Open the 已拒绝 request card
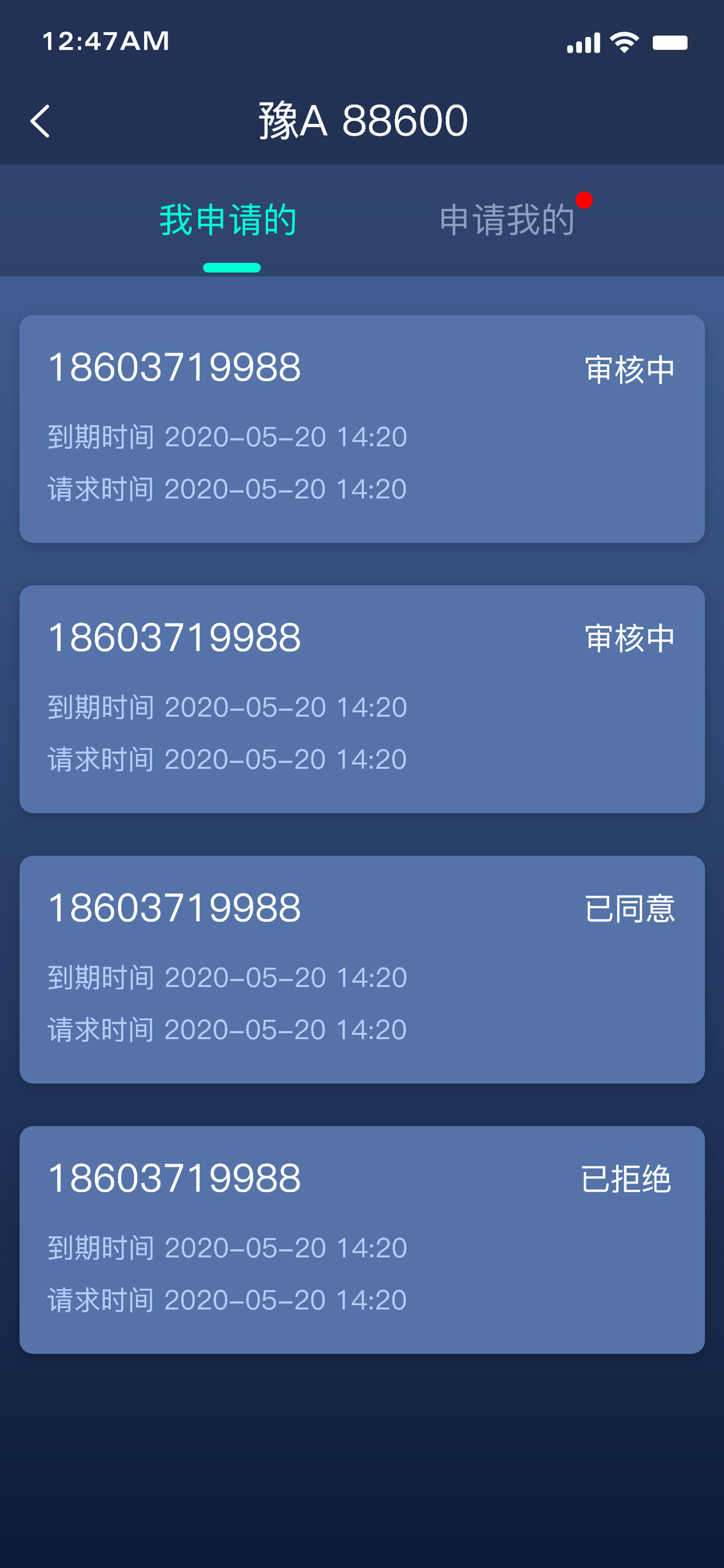The image size is (724, 1568). tap(361, 1239)
